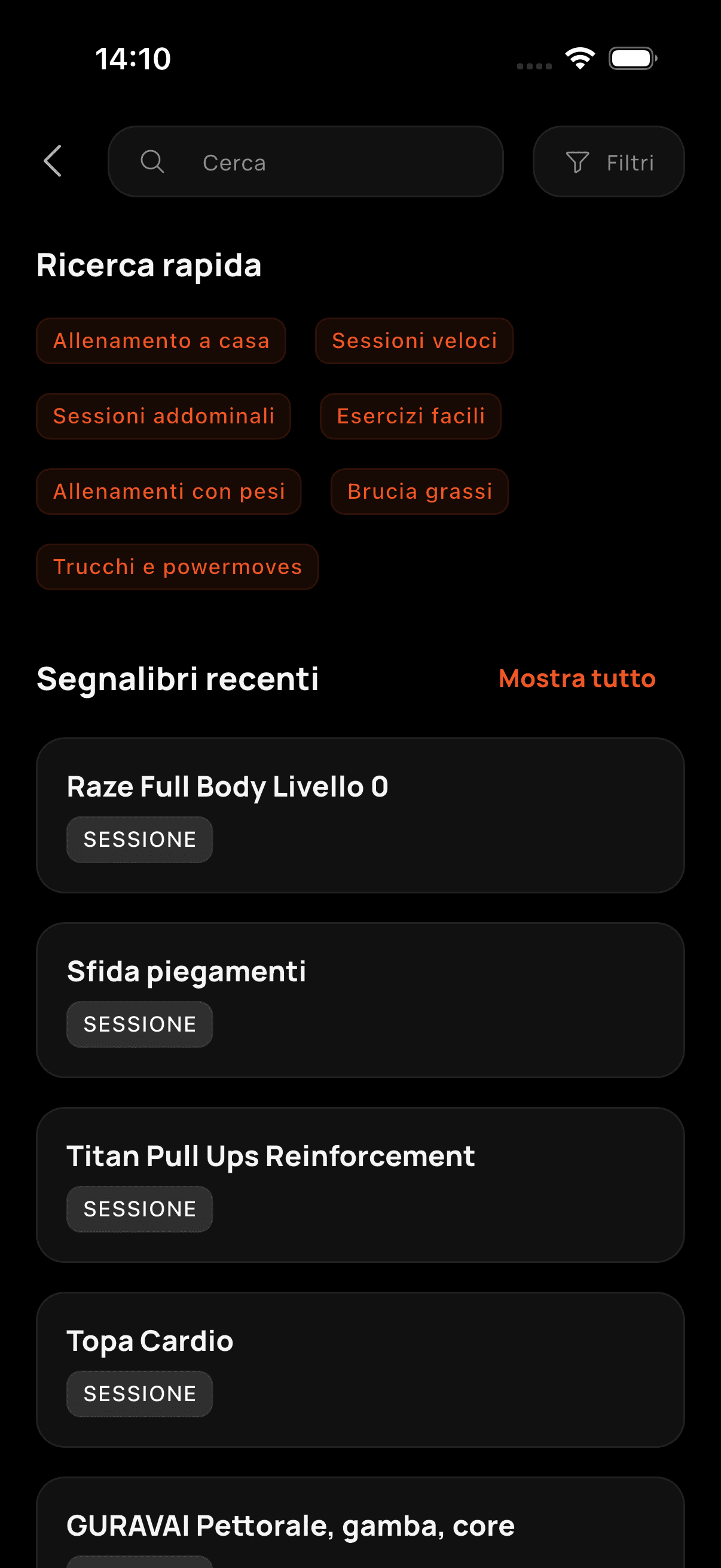
Task: Select 'Trucchi e powermoves' quick search
Action: click(177, 567)
